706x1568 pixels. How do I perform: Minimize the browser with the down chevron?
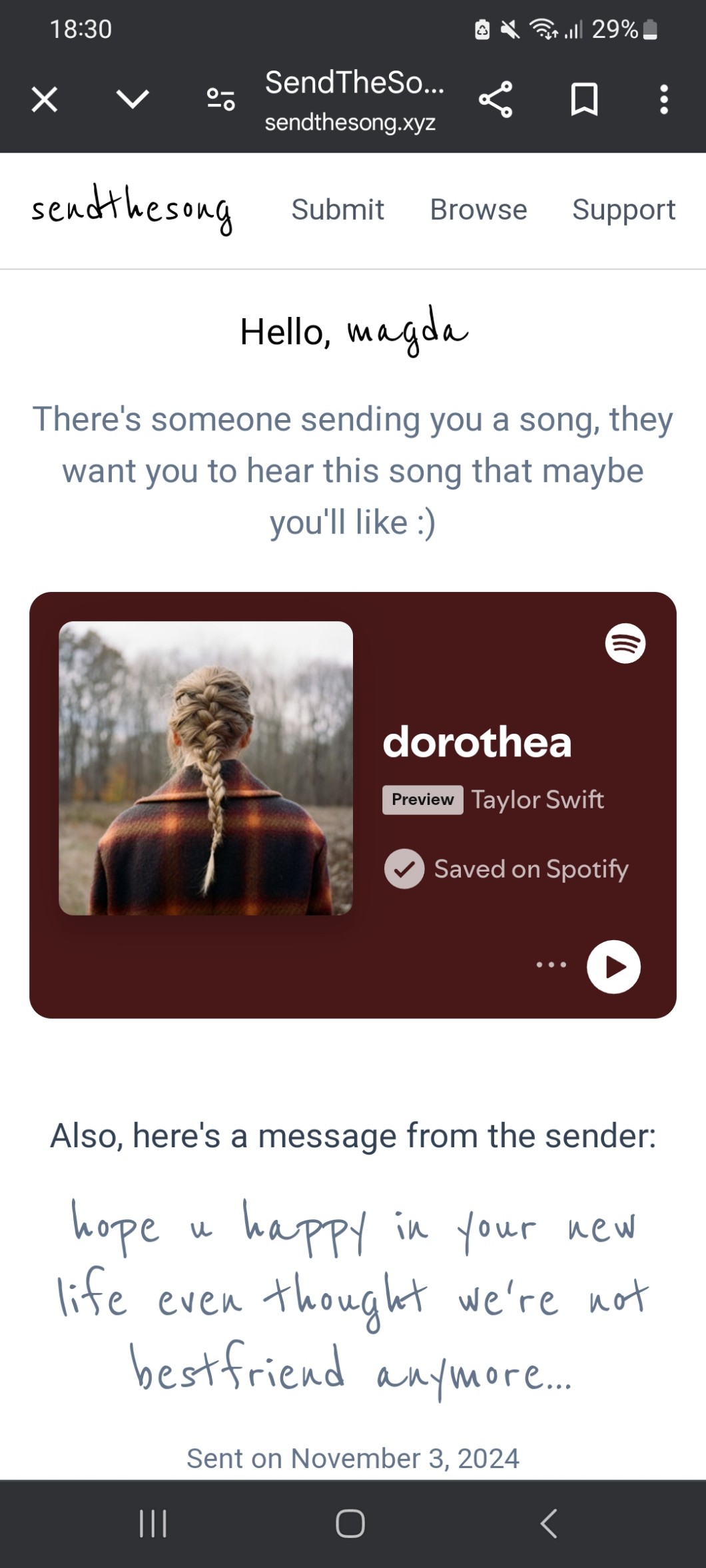click(x=133, y=100)
